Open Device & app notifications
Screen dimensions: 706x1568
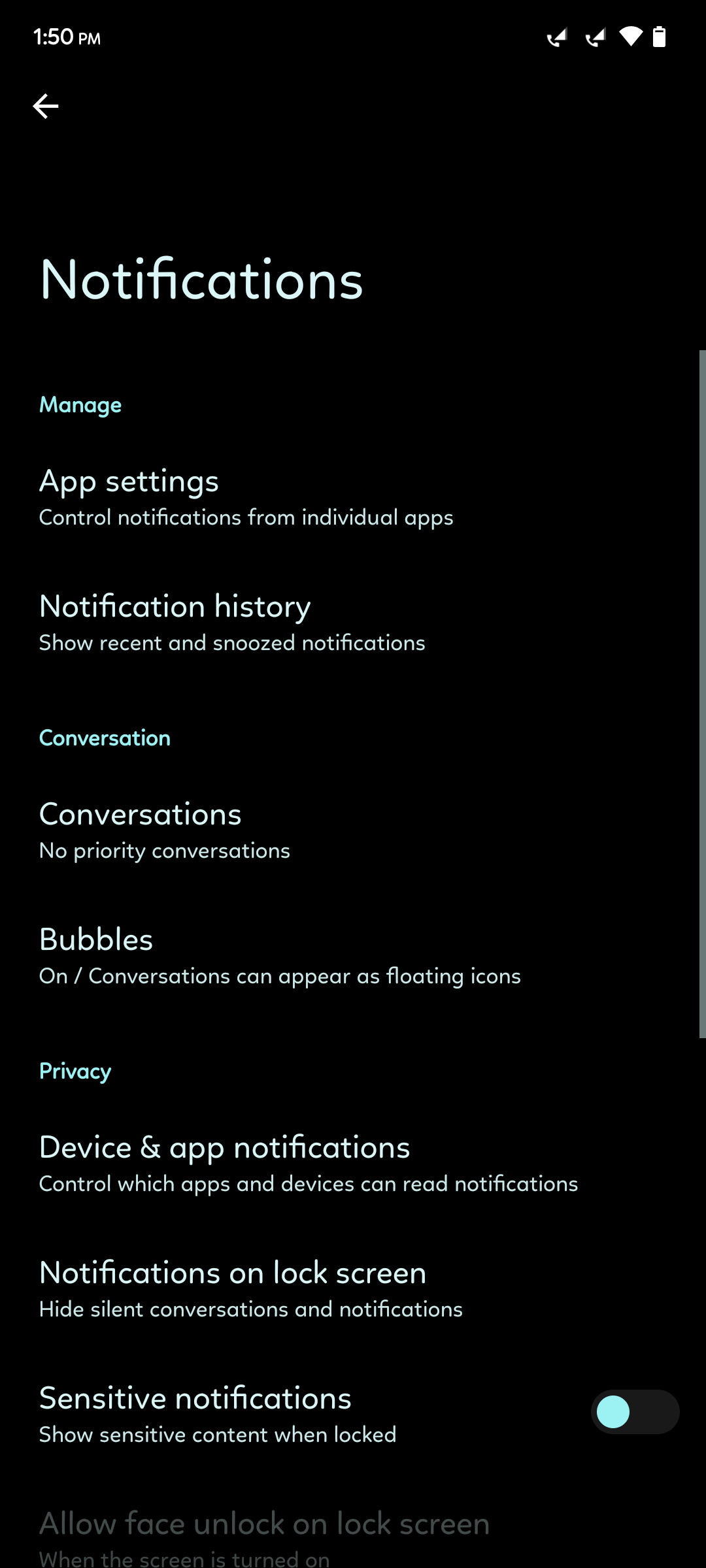point(309,1164)
